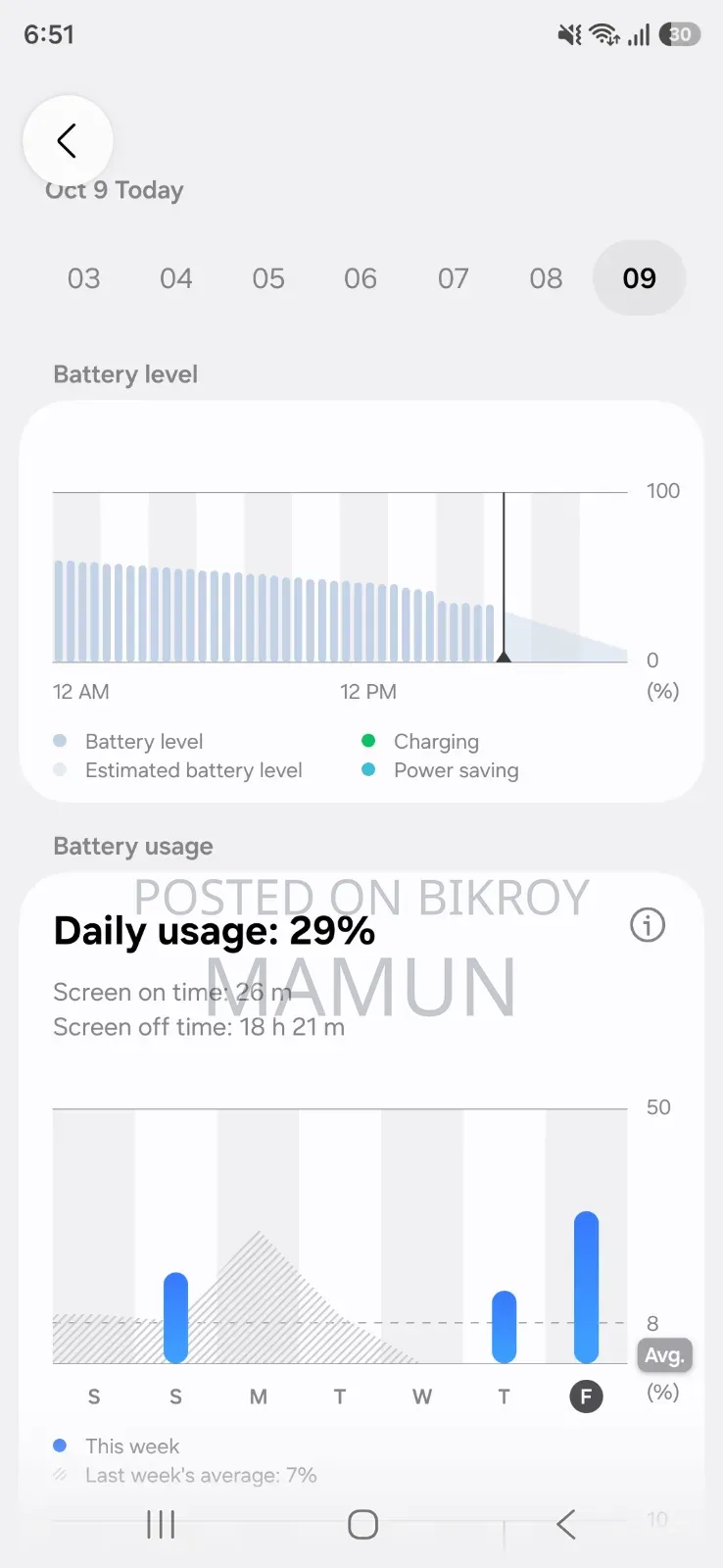
Task: Open the daily usage info icon
Action: [648, 925]
